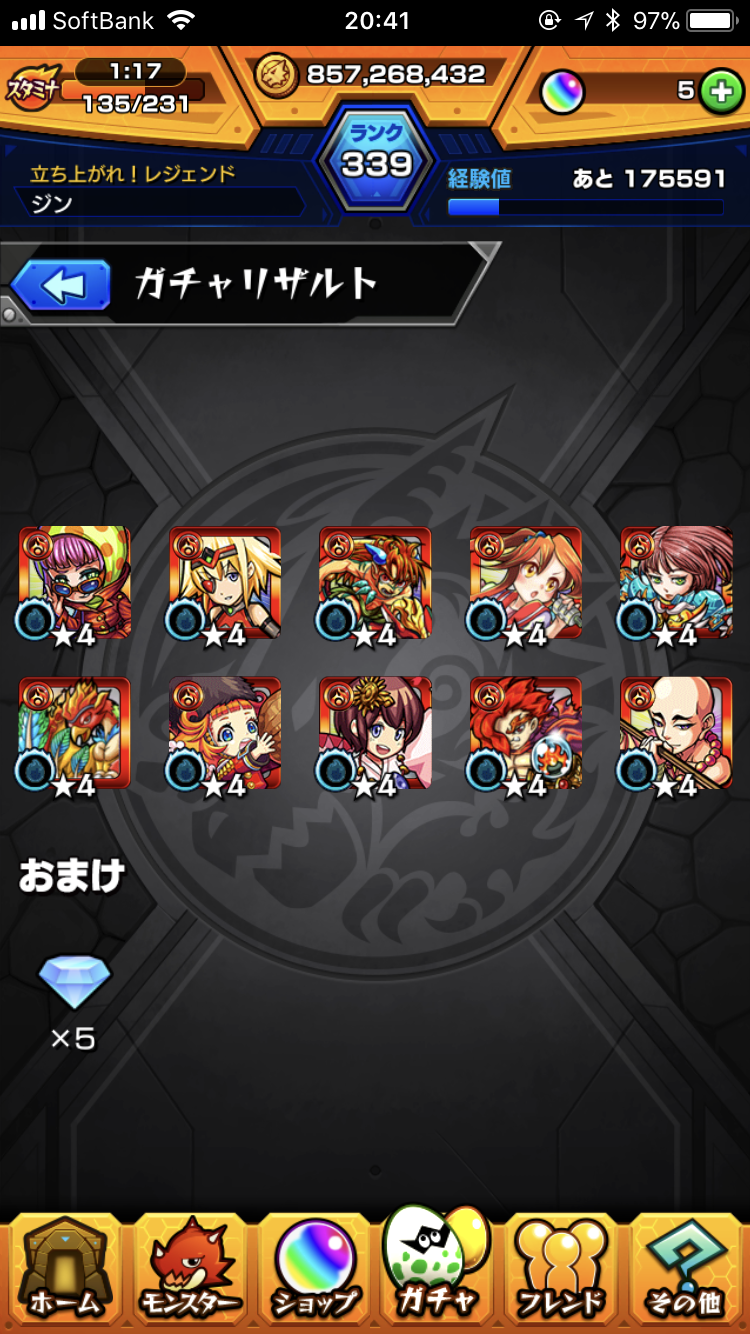
Task: Open the red-maned warrior monster card
Action: click(526, 734)
